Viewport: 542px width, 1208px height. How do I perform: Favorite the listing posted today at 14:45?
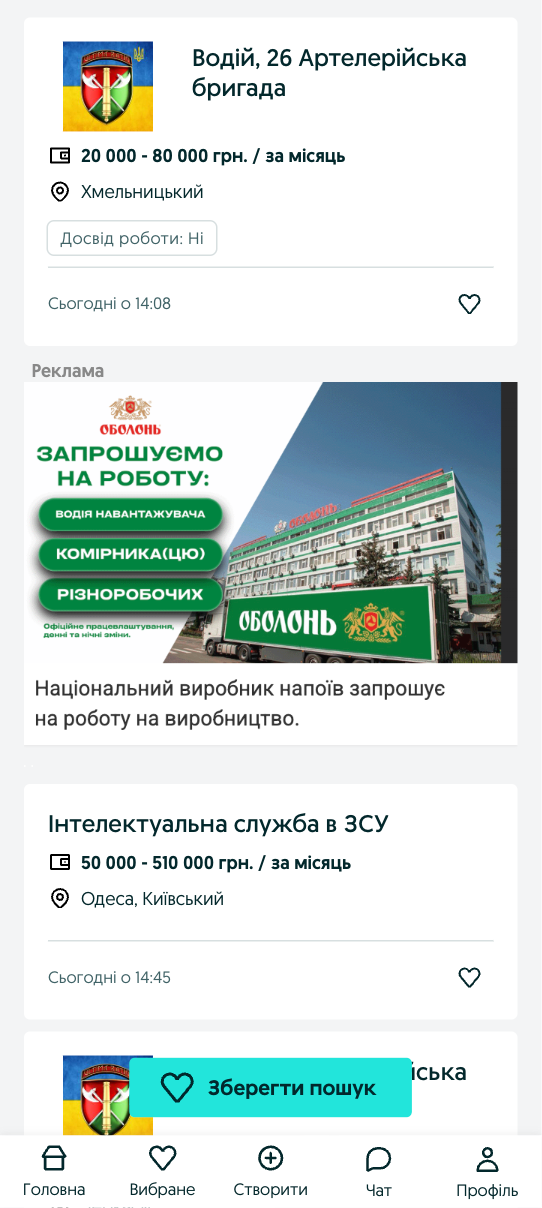[x=469, y=978]
